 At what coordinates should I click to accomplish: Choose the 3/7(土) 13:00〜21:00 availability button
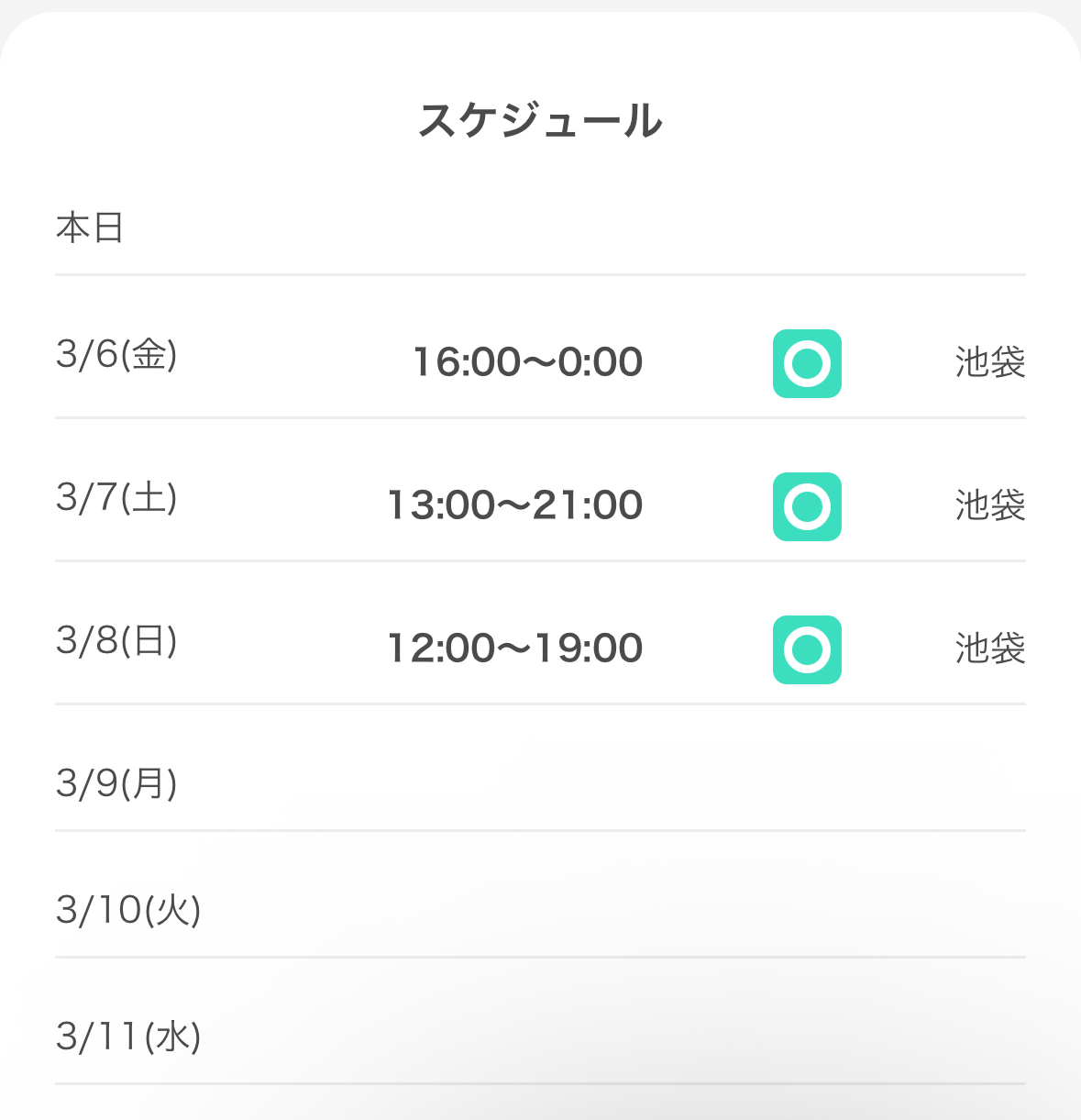click(807, 506)
